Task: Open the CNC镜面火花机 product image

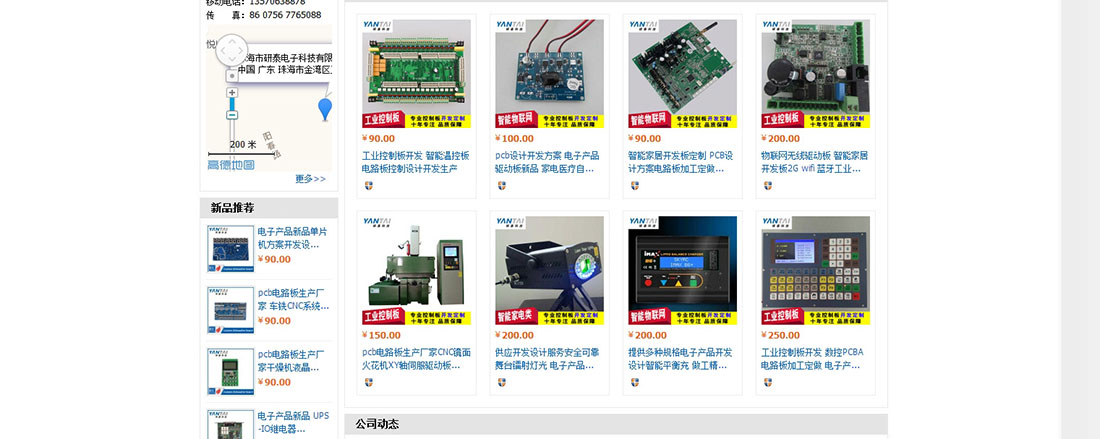Action: (416, 270)
